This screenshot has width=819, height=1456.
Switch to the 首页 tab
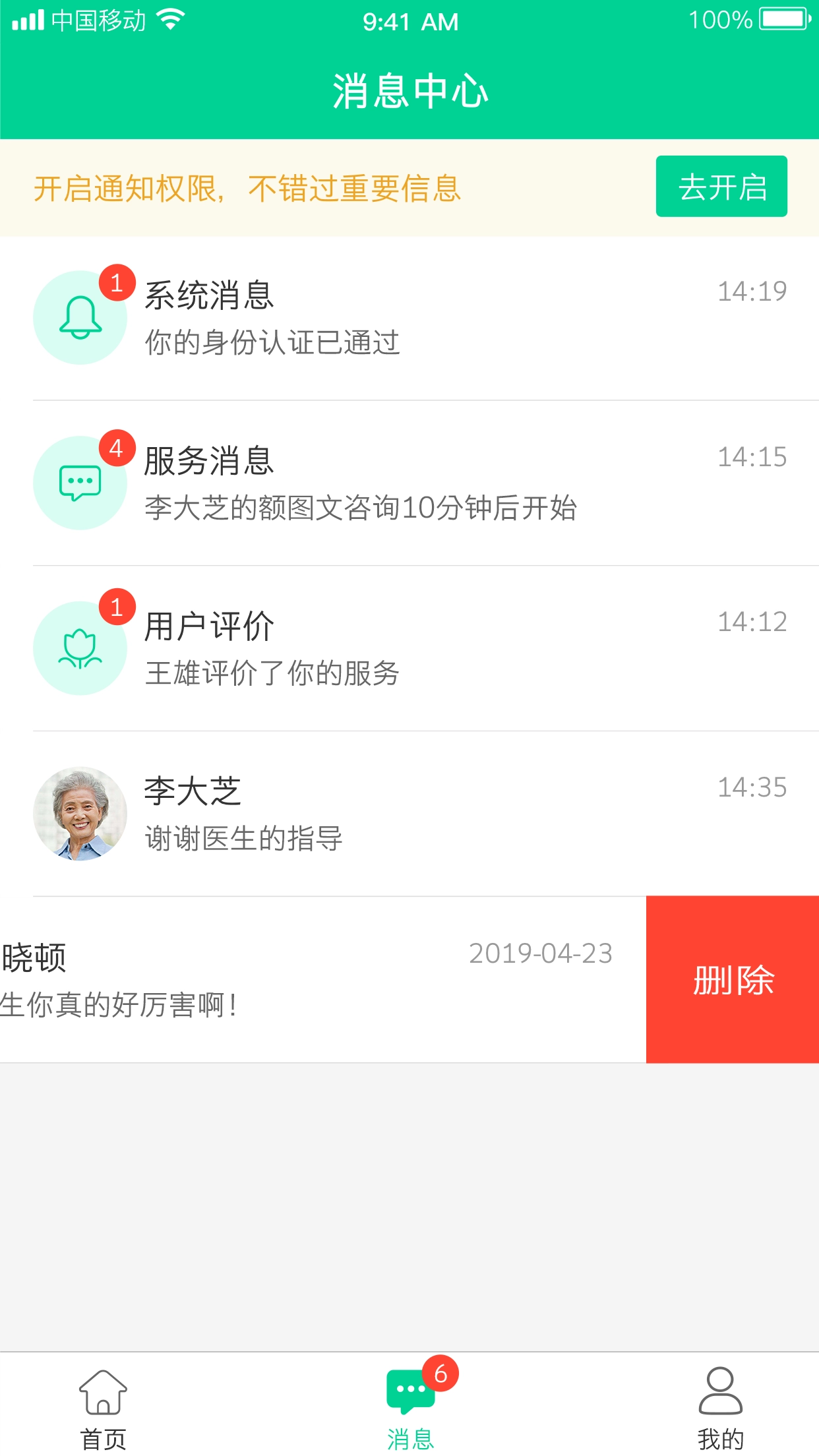(x=102, y=1391)
